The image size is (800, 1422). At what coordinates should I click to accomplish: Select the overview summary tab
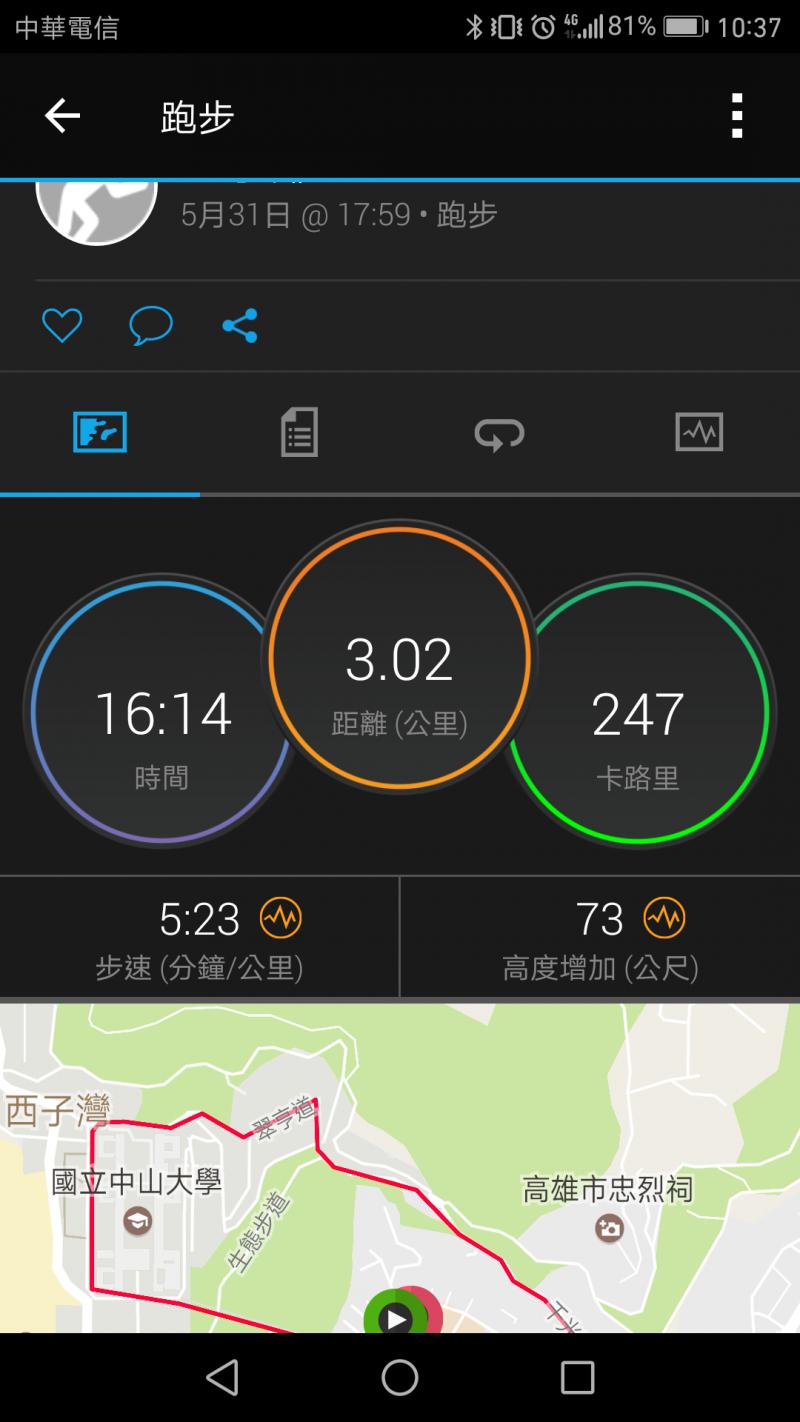100,434
